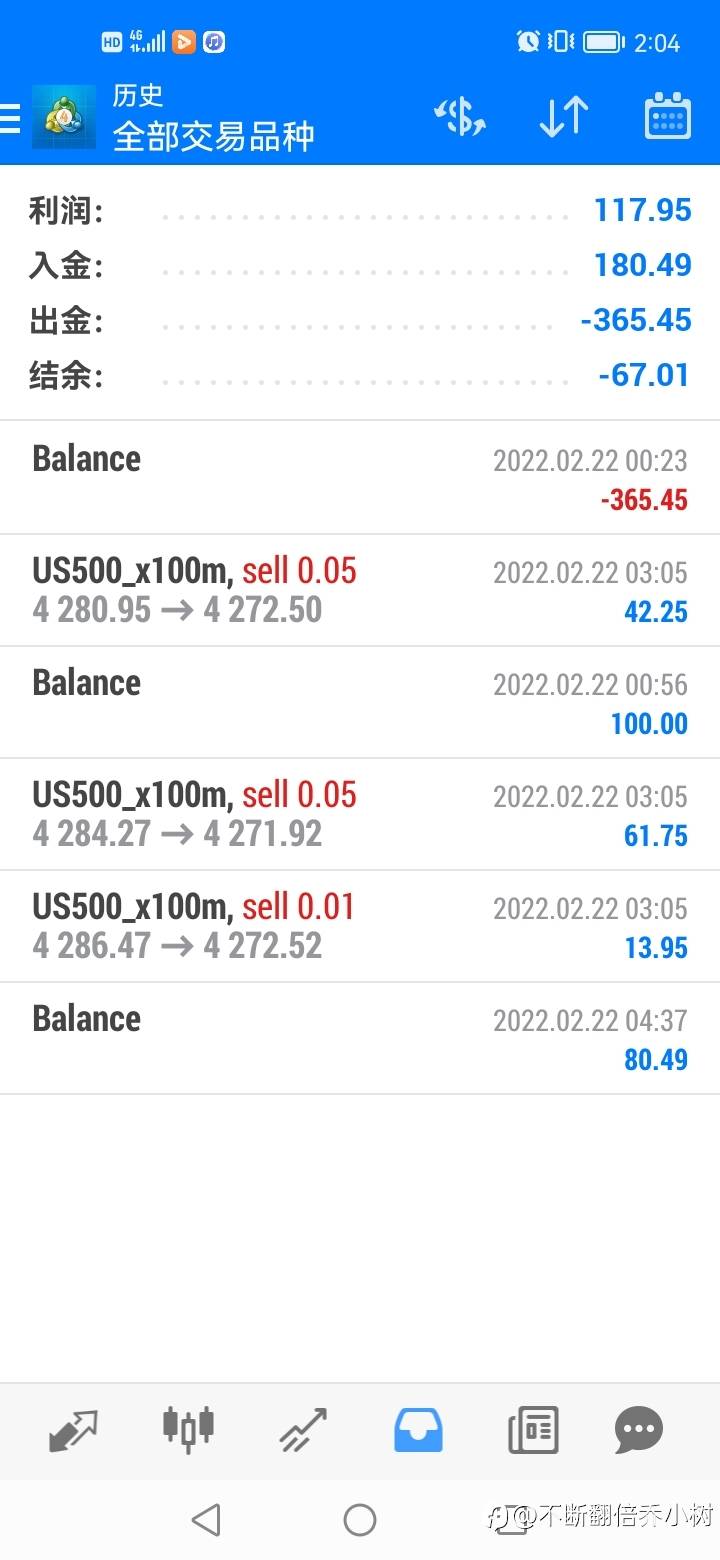The image size is (720, 1560).
Task: Switch to the candlestick Chart tab
Action: coord(188,1428)
